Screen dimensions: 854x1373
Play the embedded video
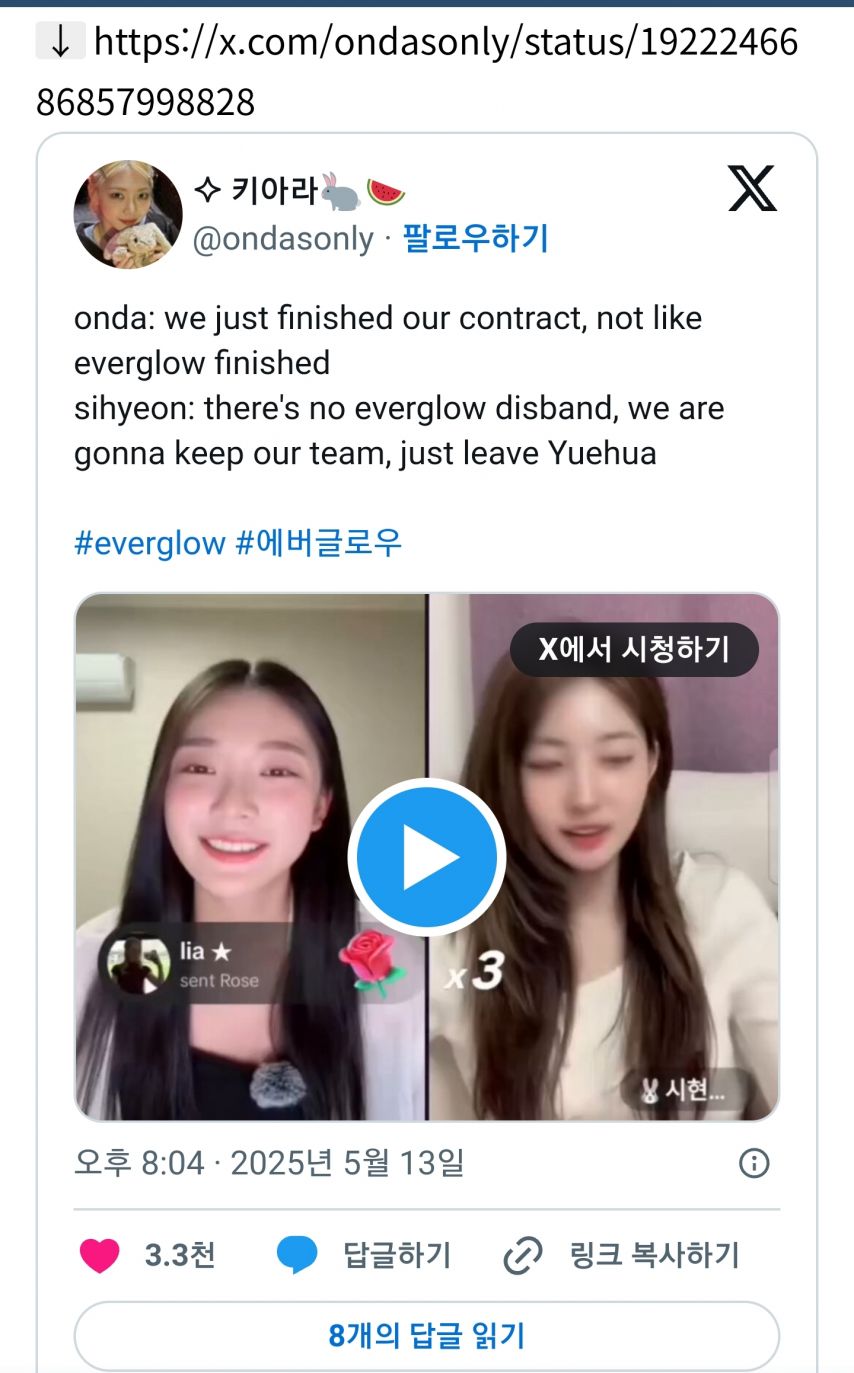click(x=427, y=857)
